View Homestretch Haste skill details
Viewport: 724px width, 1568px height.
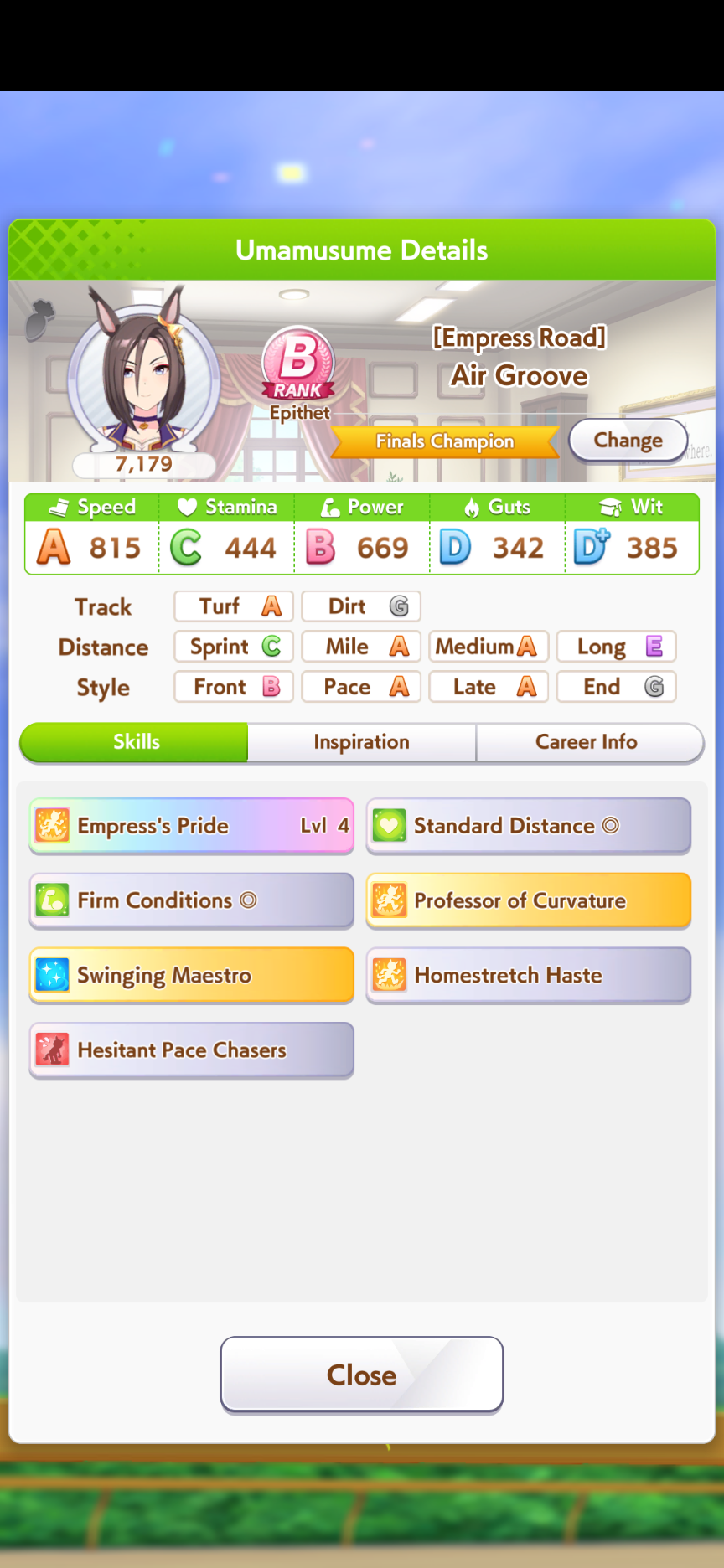[x=529, y=975]
